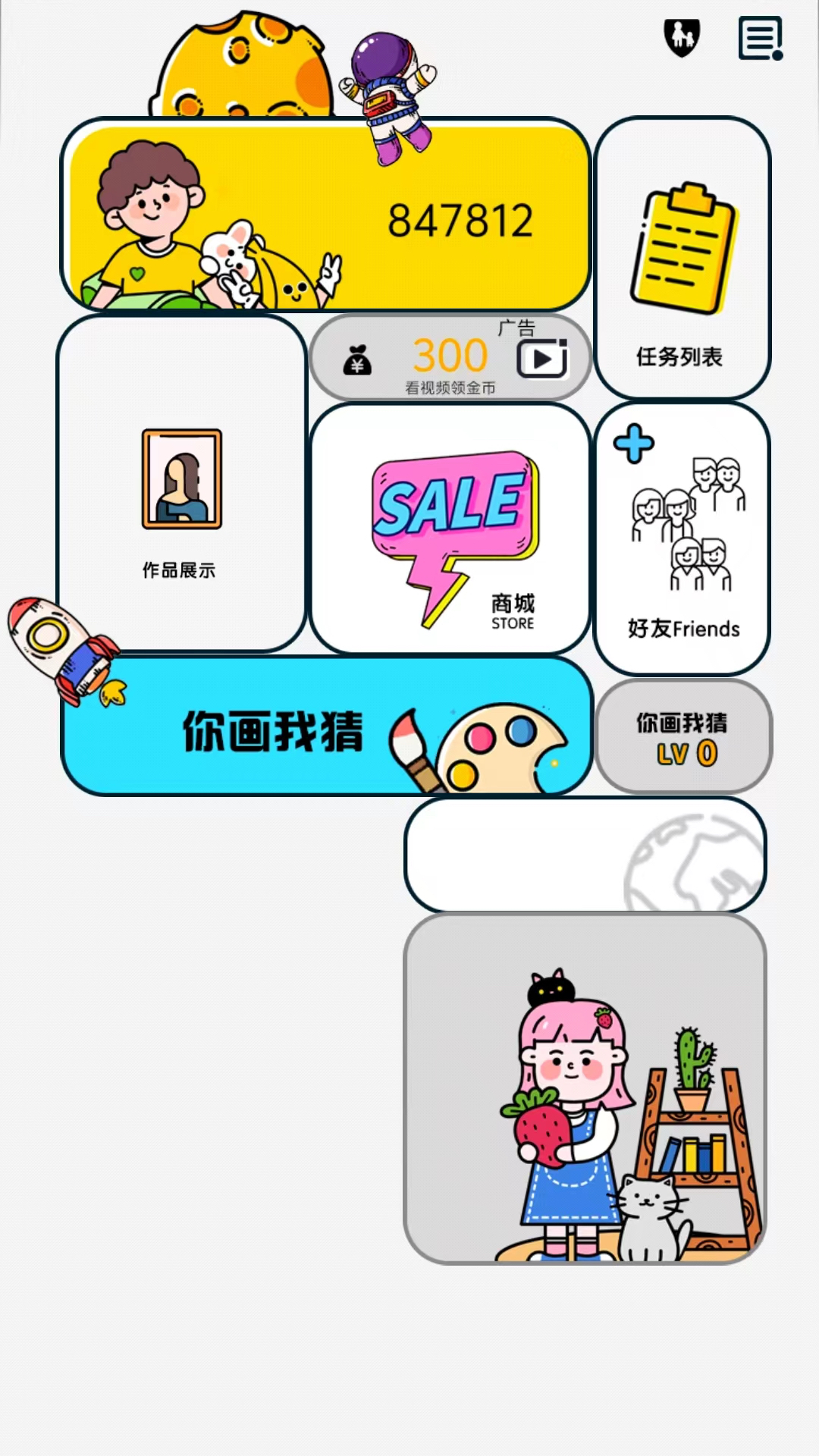The width and height of the screenshot is (819, 1456).
Task: Open the notes list icon
Action: (x=760, y=39)
